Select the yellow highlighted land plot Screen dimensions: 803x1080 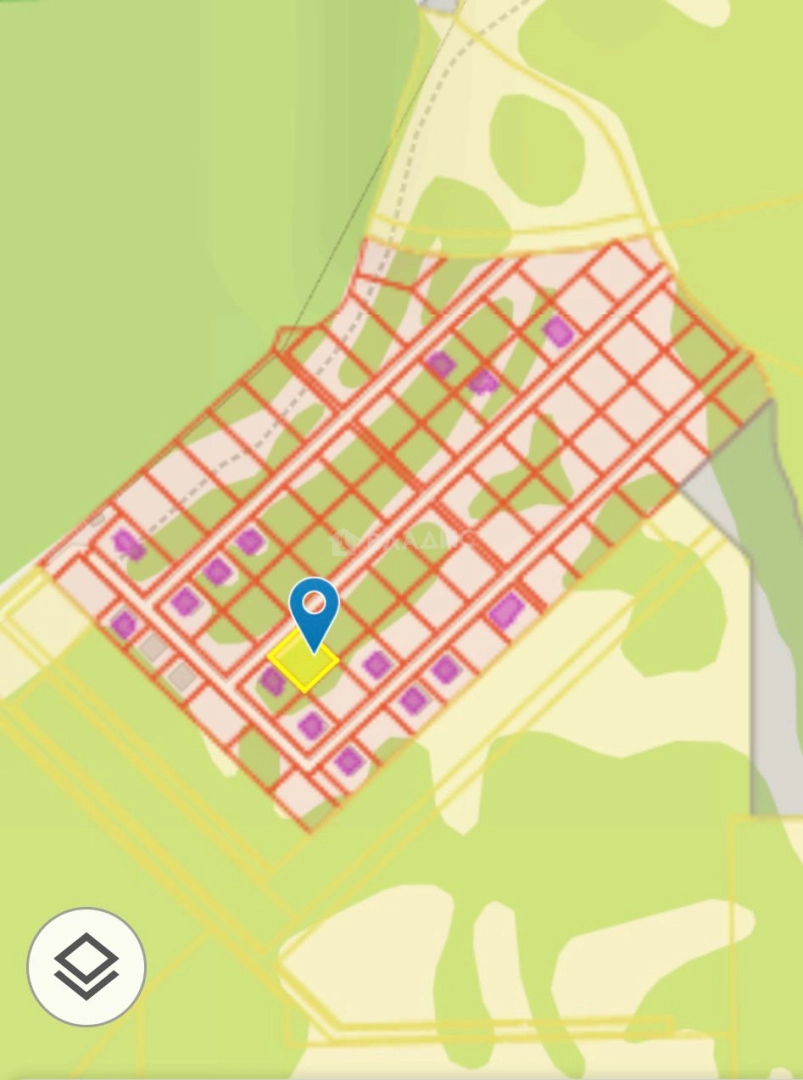[x=301, y=664]
